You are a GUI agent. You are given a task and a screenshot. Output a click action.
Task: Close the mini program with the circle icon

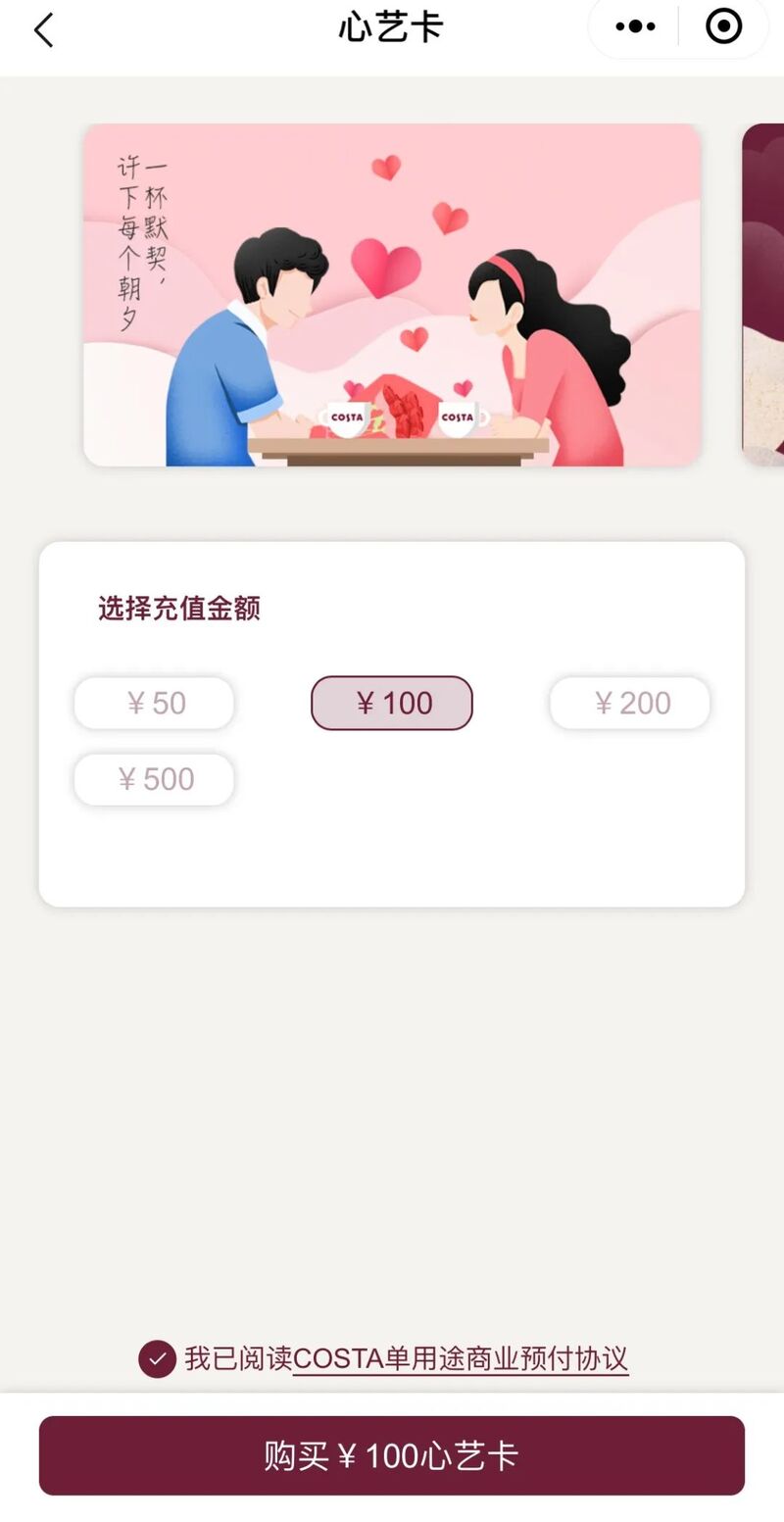[x=723, y=27]
